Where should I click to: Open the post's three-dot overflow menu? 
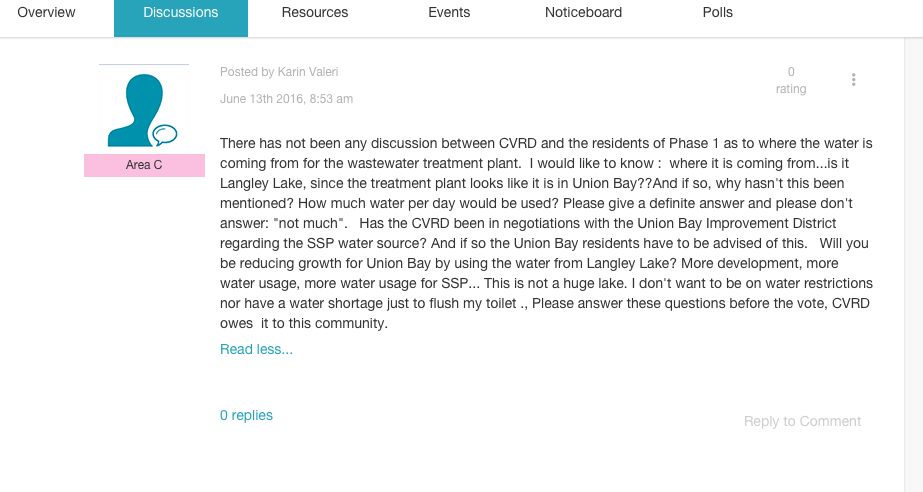[853, 80]
